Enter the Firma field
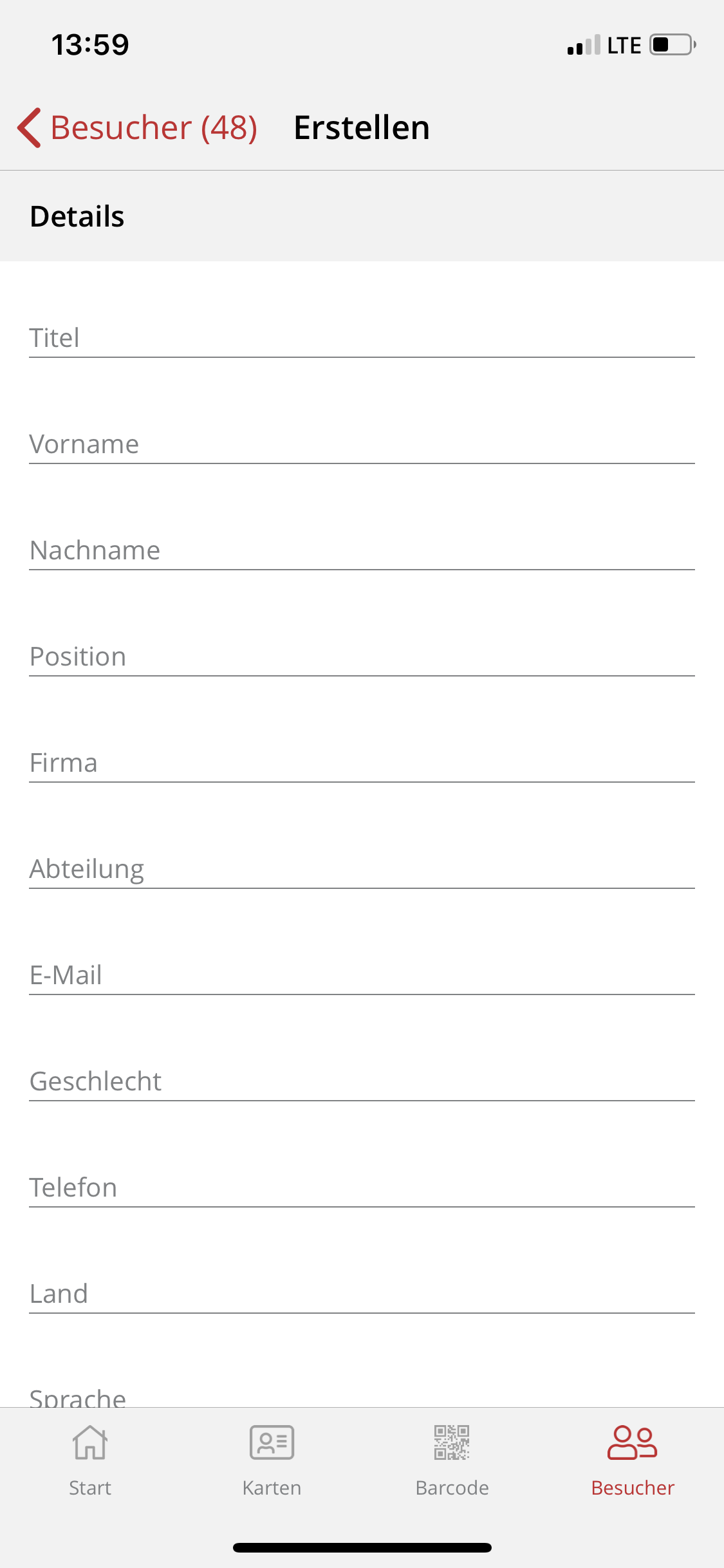 [x=362, y=763]
